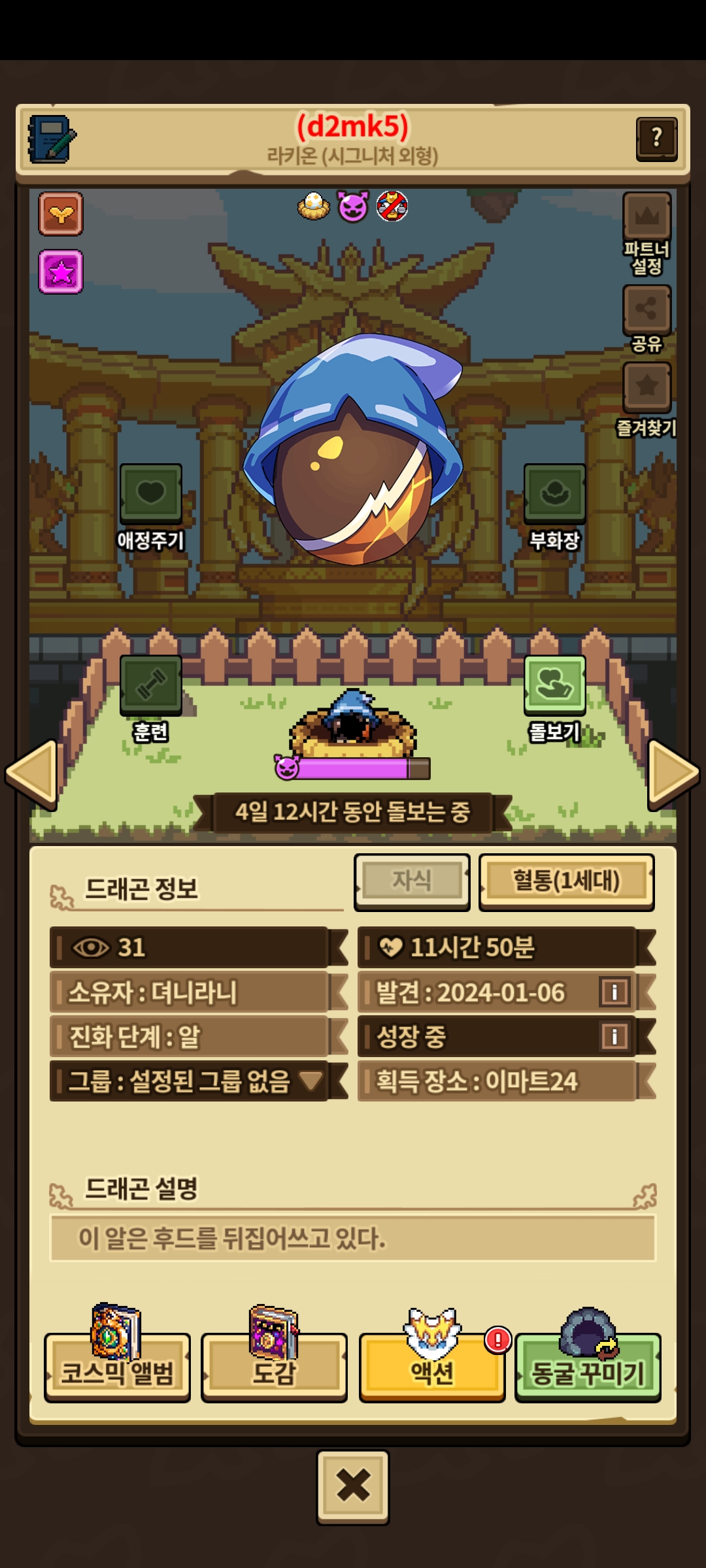Viewport: 706px width, 1568px height.
Task: Open the question mark help button
Action: coord(656,139)
